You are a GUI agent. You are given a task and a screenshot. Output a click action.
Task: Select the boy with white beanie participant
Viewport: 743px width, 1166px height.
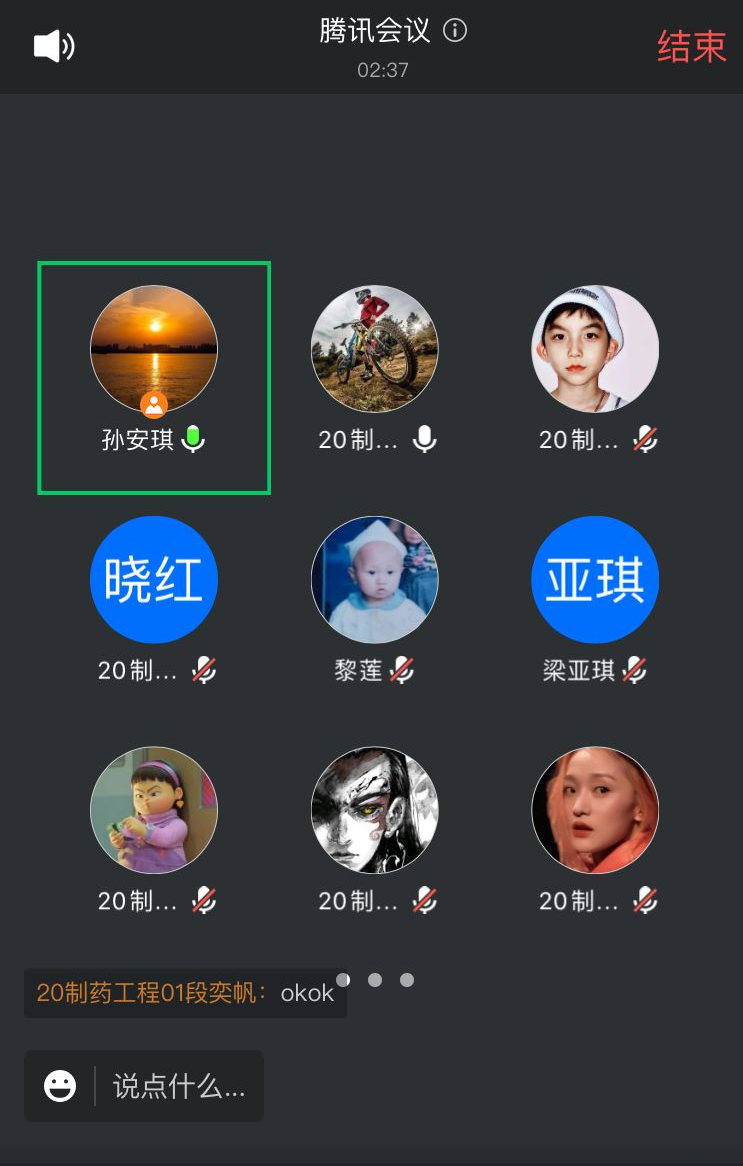coord(595,349)
